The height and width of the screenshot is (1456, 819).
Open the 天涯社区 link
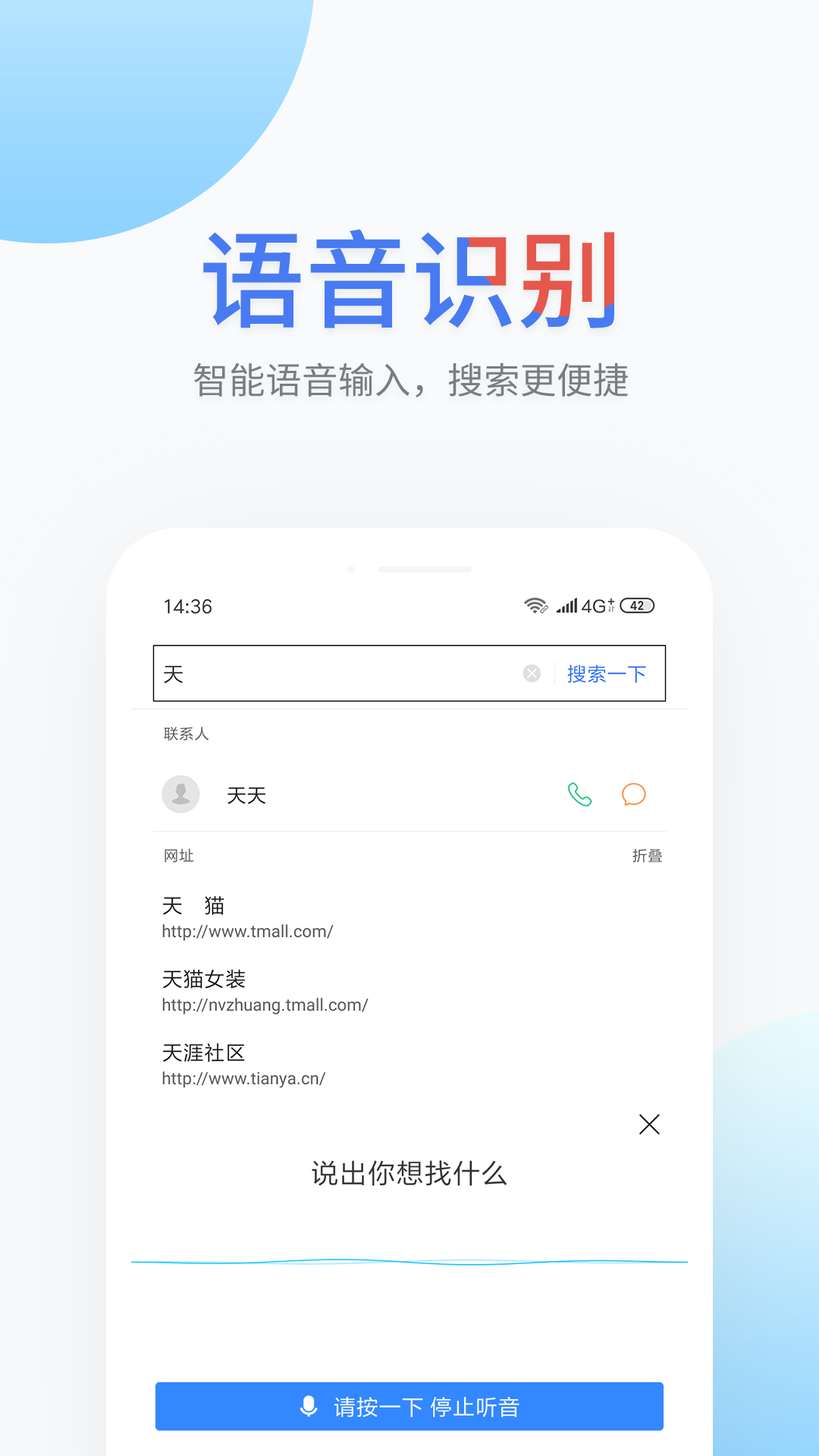(202, 1053)
